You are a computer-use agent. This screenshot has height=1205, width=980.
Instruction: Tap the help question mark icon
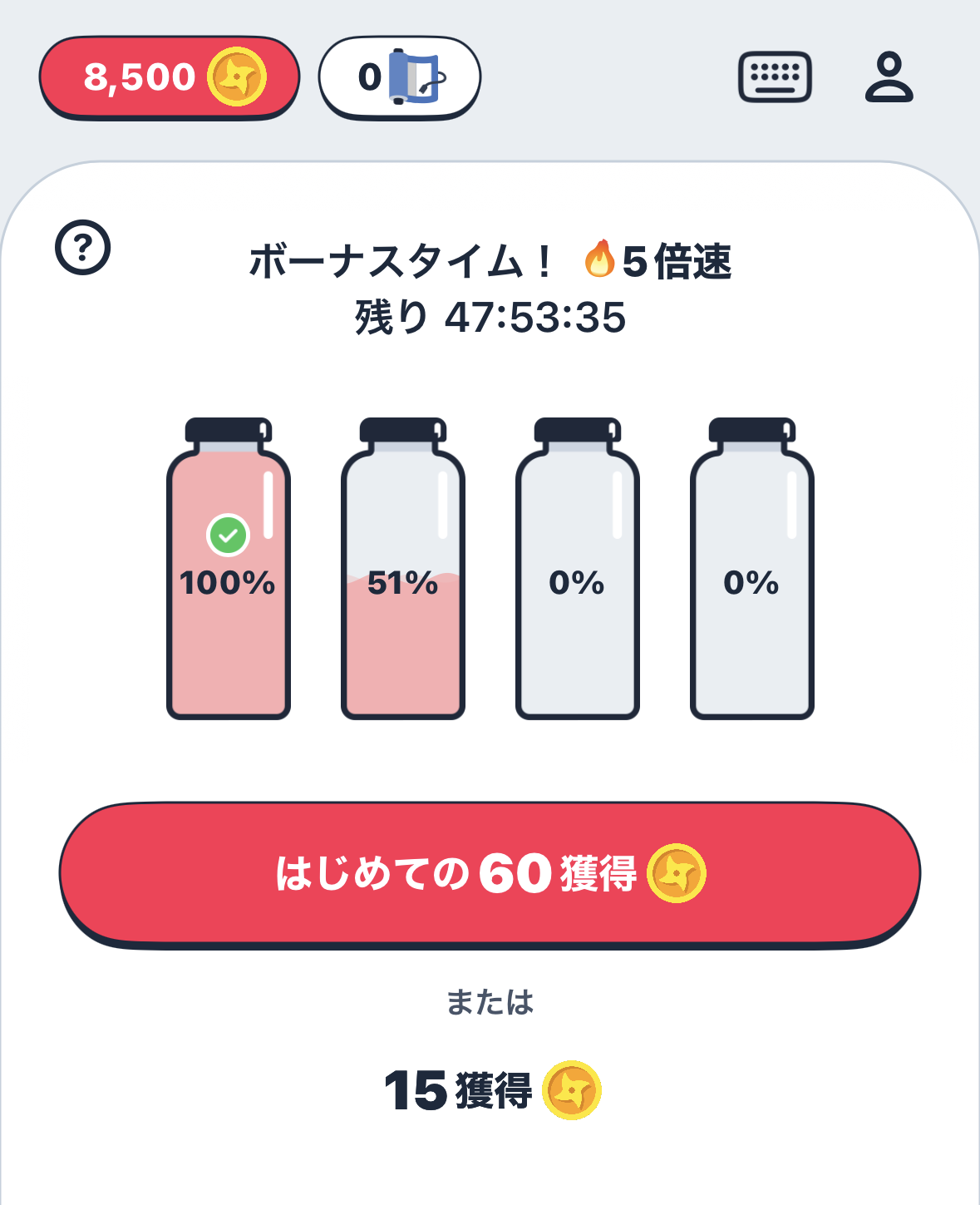click(81, 245)
